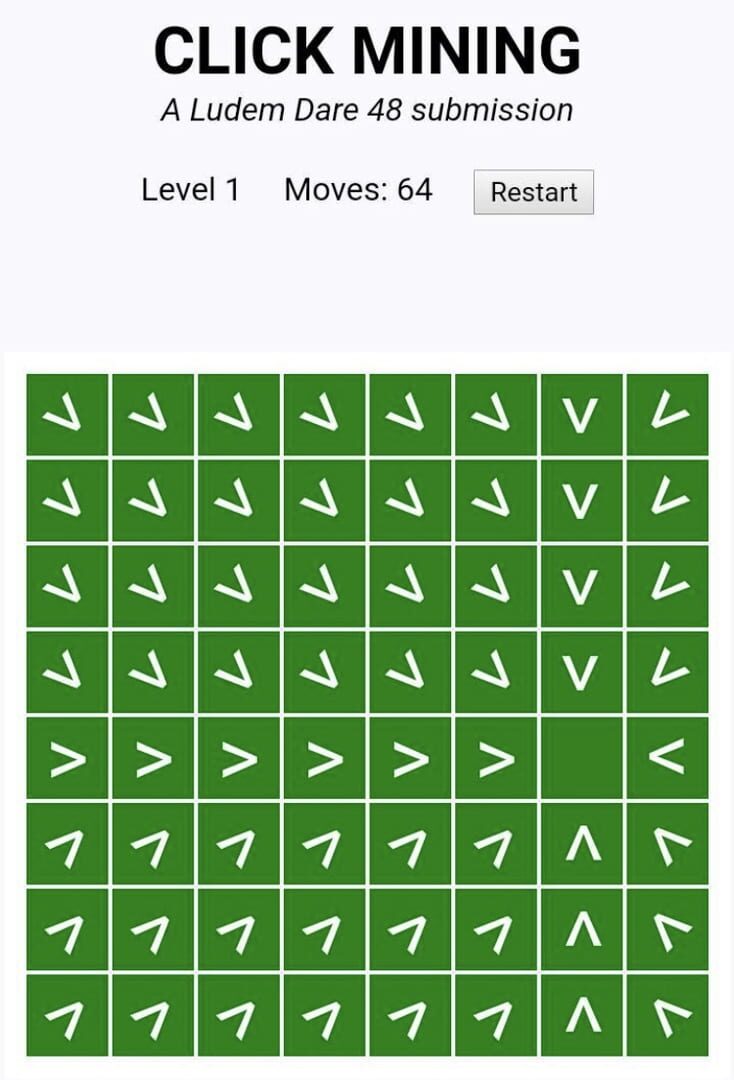734x1080 pixels.
Task: Click the up-right arrow in the bottom-left corner
Action: (65, 1014)
